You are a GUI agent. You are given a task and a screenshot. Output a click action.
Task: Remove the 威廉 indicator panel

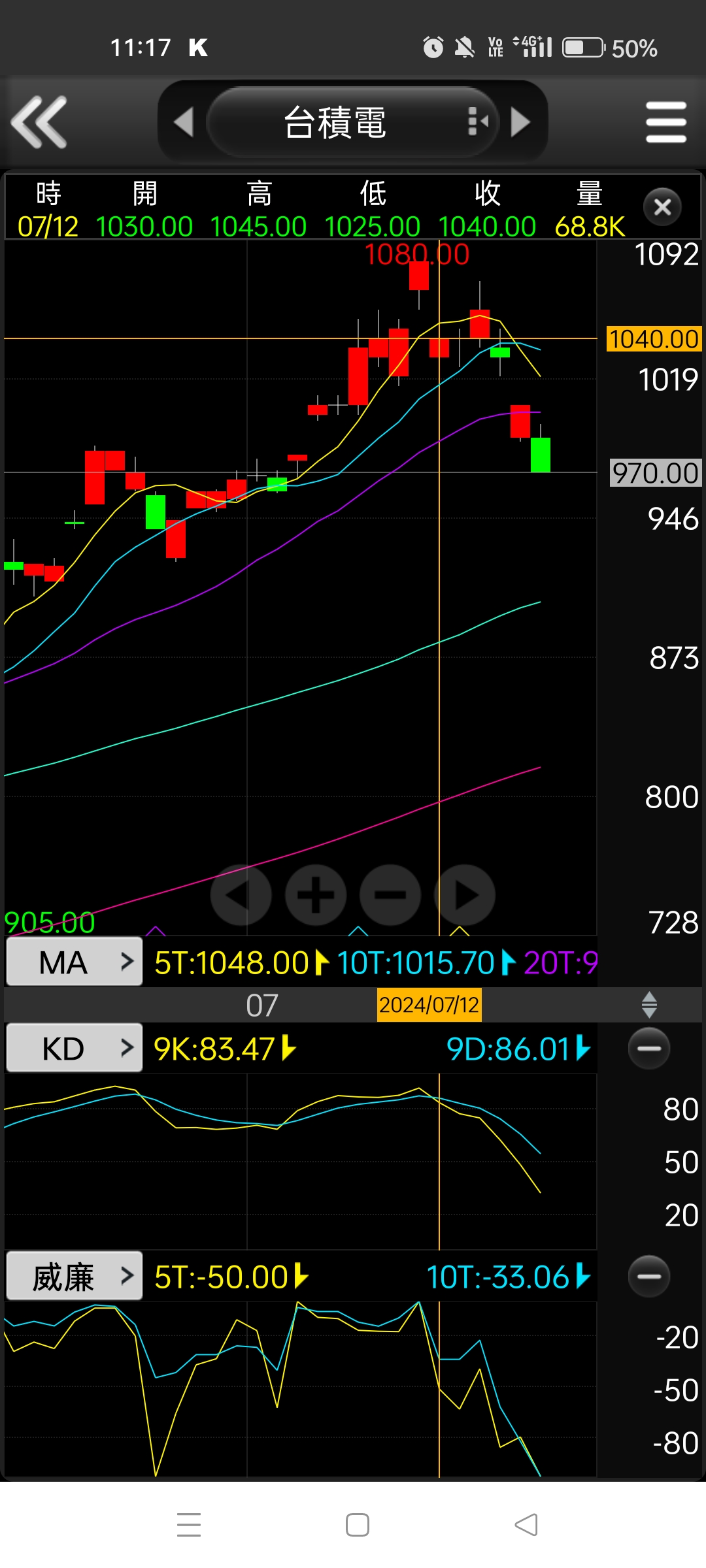[649, 1276]
